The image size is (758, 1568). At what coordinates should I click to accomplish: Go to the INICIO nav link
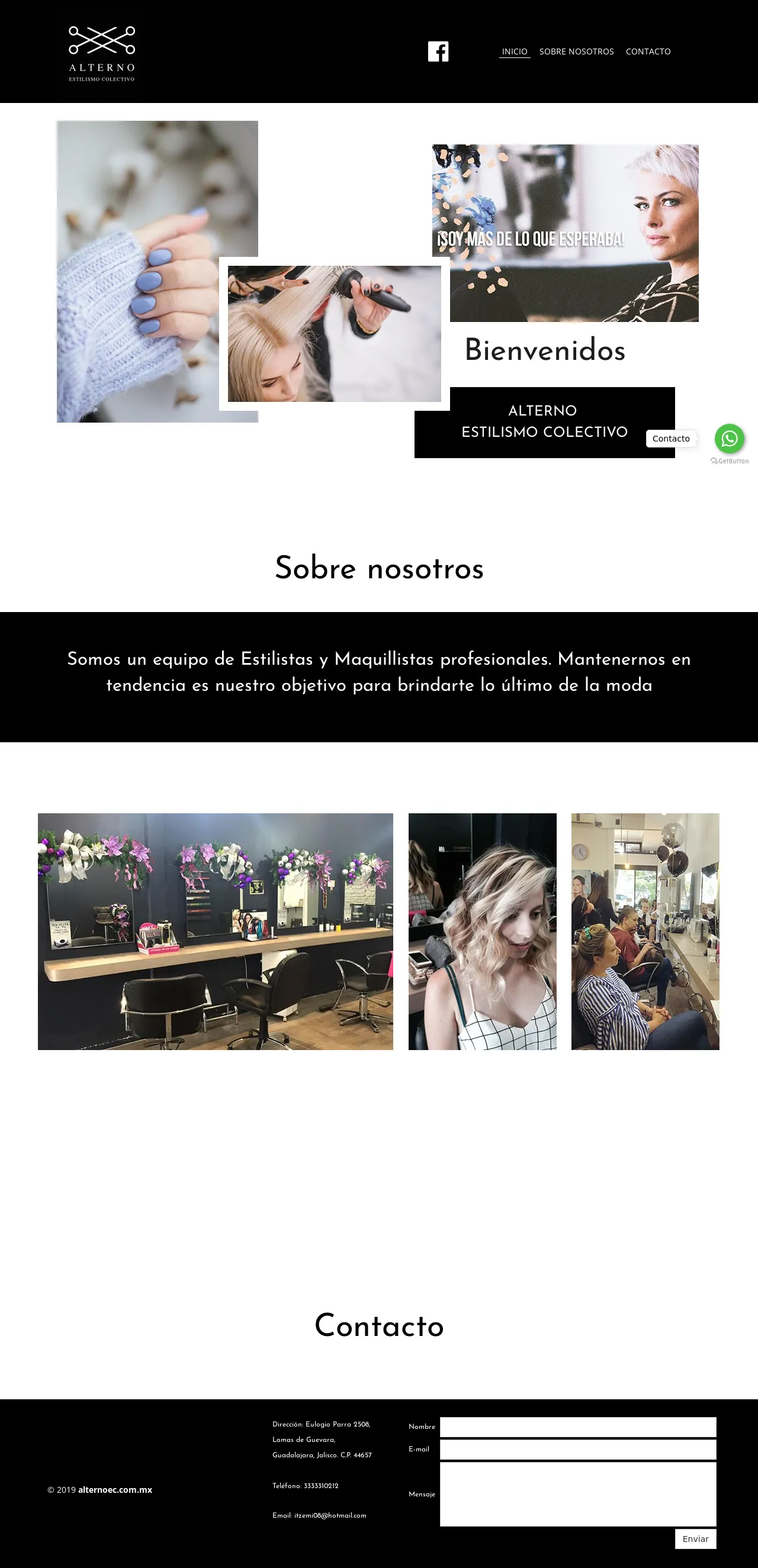pyautogui.click(x=515, y=51)
